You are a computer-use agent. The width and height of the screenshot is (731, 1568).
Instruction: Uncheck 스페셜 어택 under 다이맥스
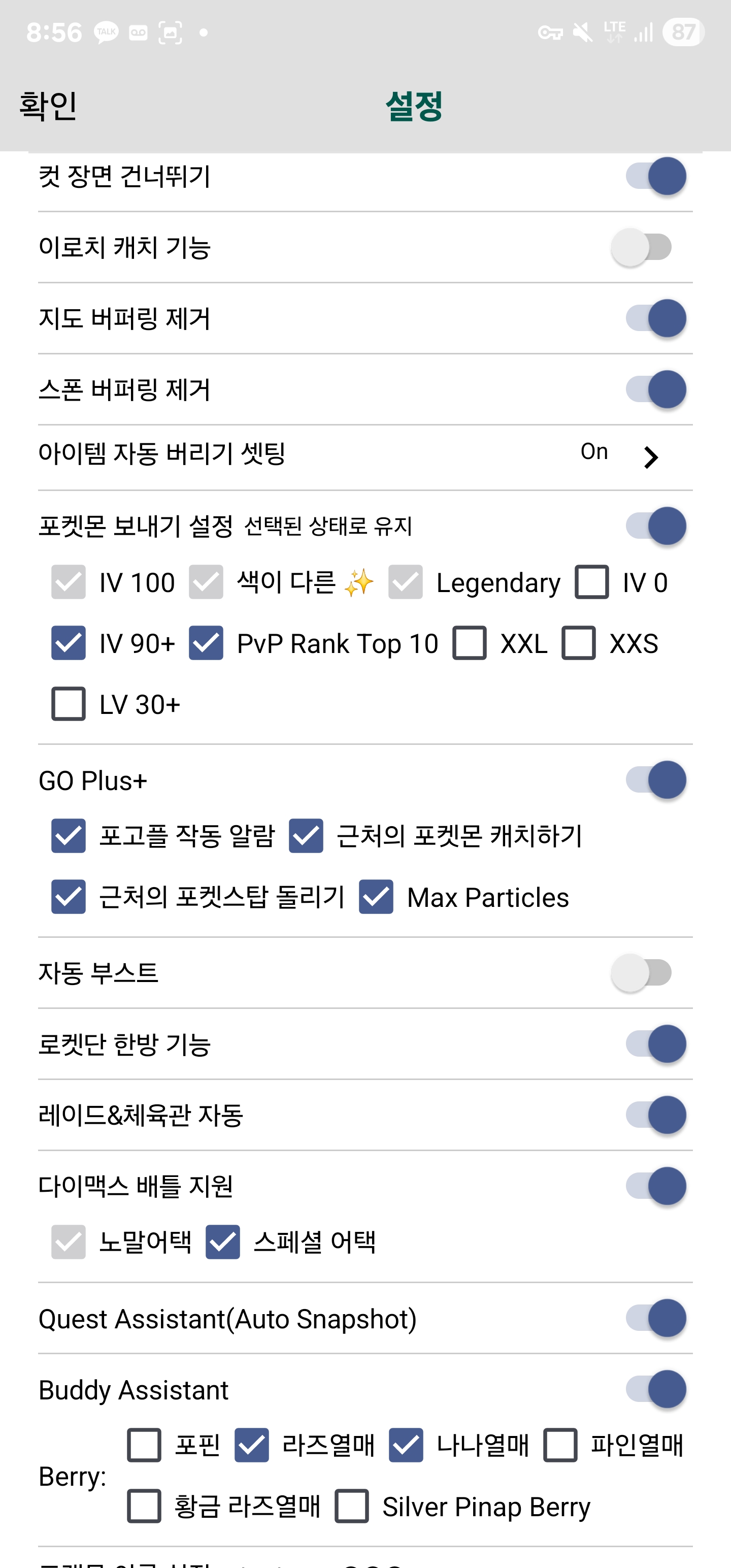tap(222, 1242)
